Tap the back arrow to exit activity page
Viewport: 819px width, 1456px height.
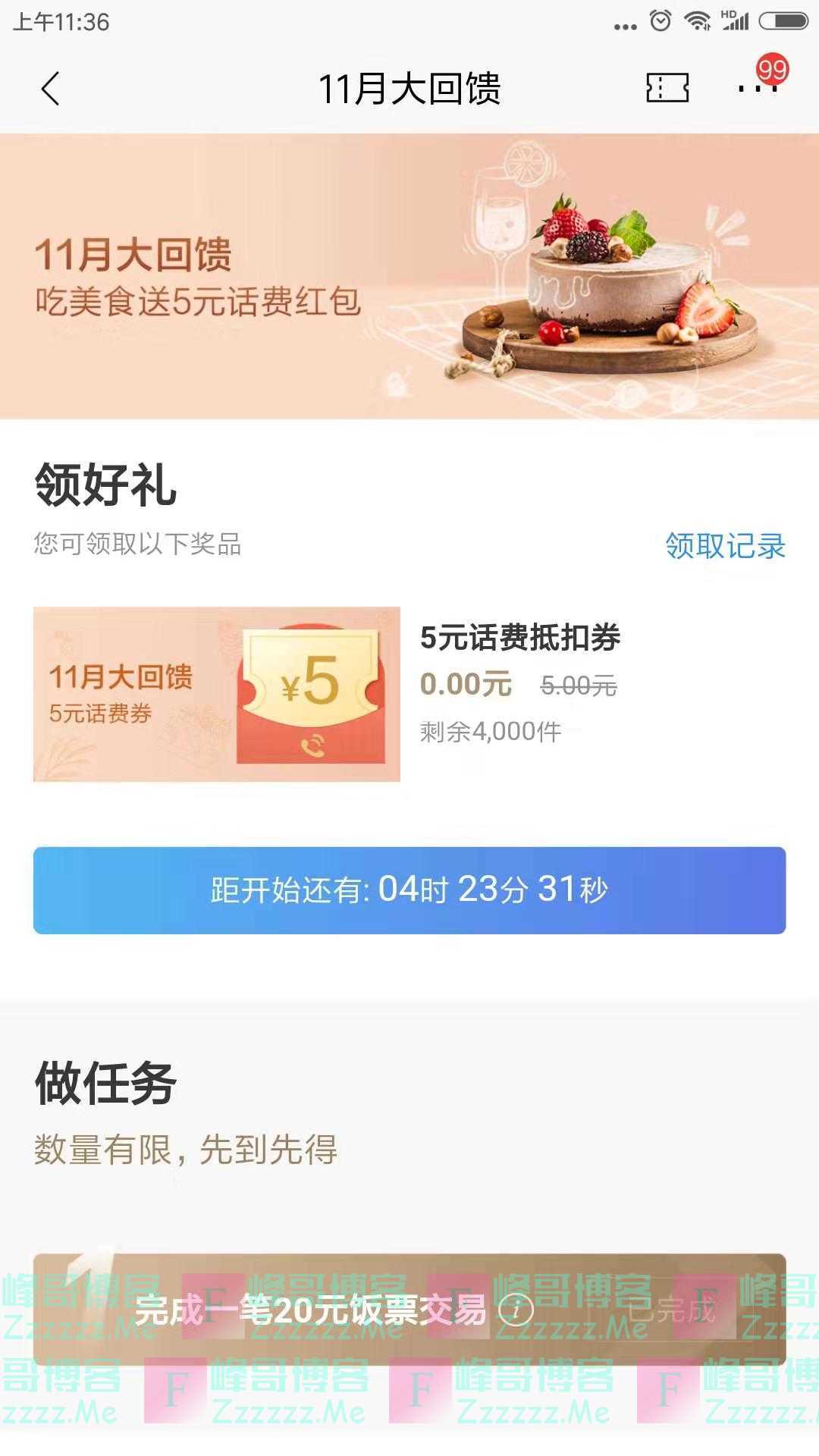[50, 88]
